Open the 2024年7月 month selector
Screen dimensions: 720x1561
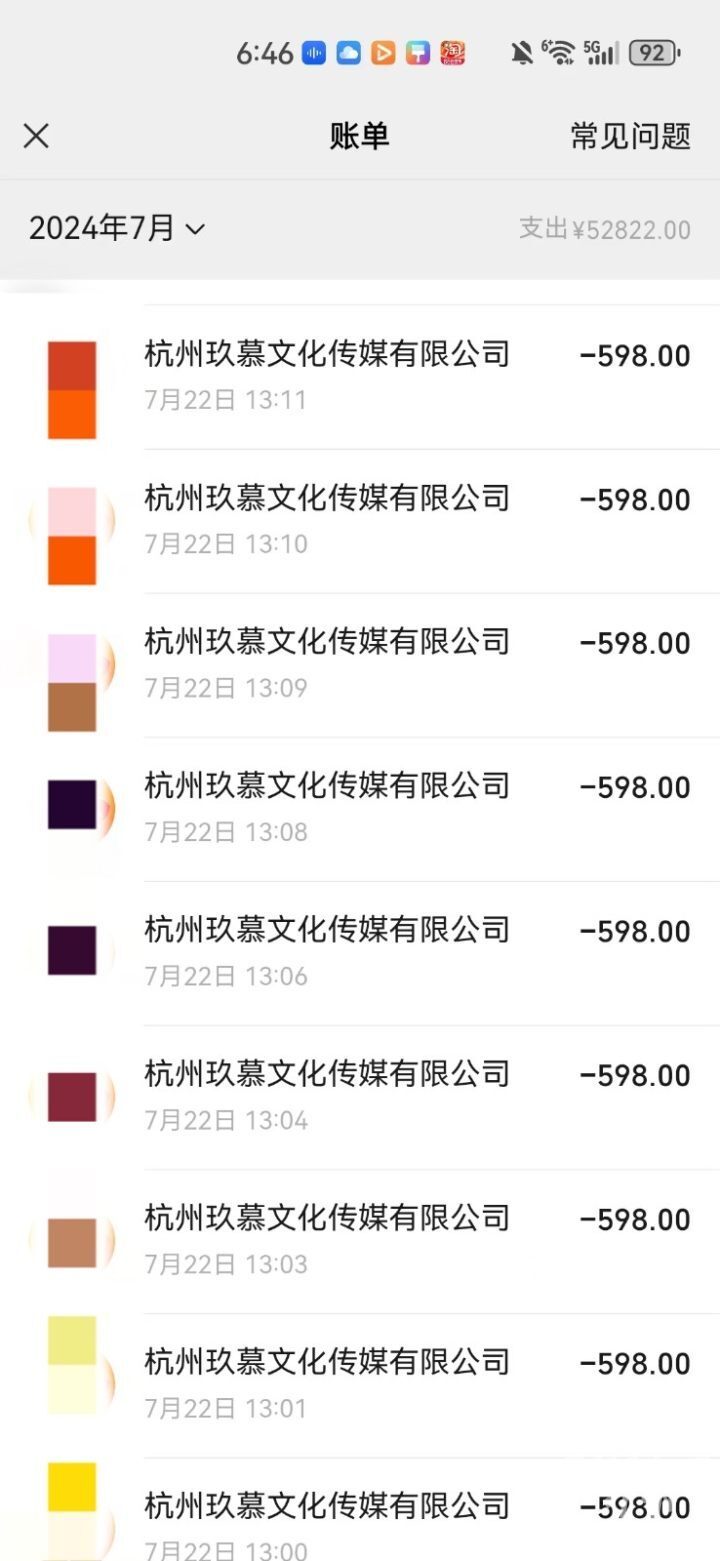(x=113, y=228)
